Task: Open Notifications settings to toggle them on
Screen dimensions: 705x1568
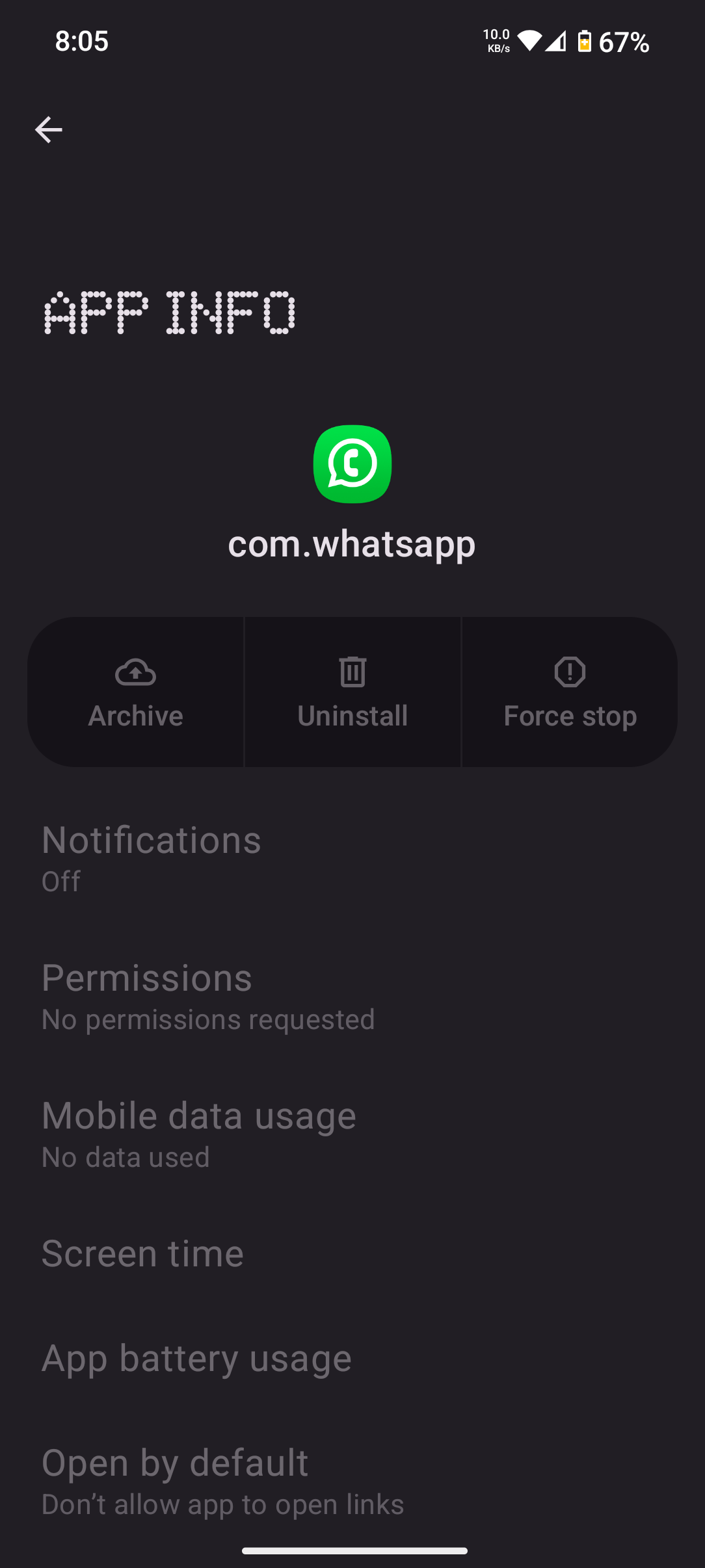Action: click(x=151, y=857)
